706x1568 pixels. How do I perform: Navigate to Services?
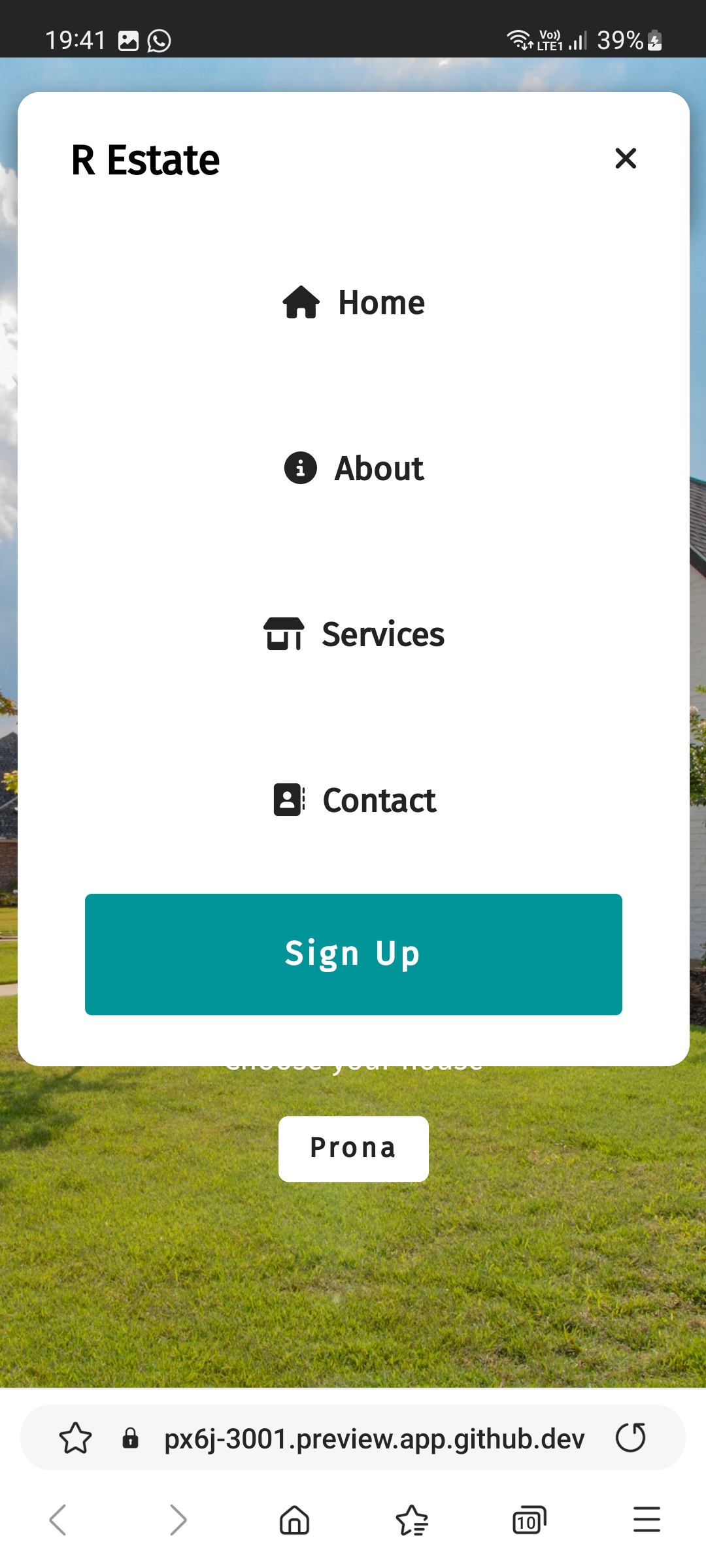click(x=354, y=634)
